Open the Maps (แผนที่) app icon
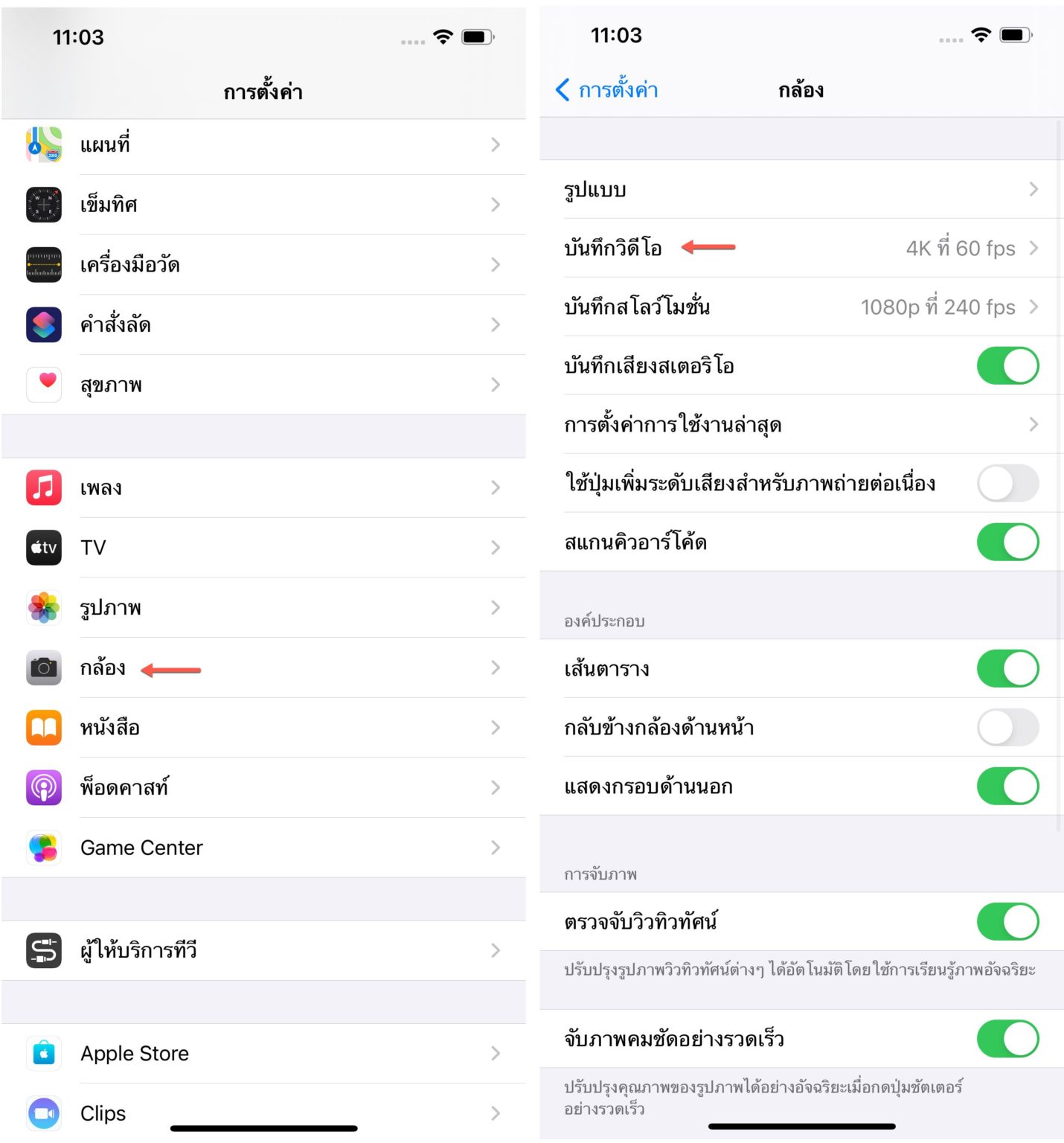Viewport: 1064px width, 1143px height. (42, 144)
